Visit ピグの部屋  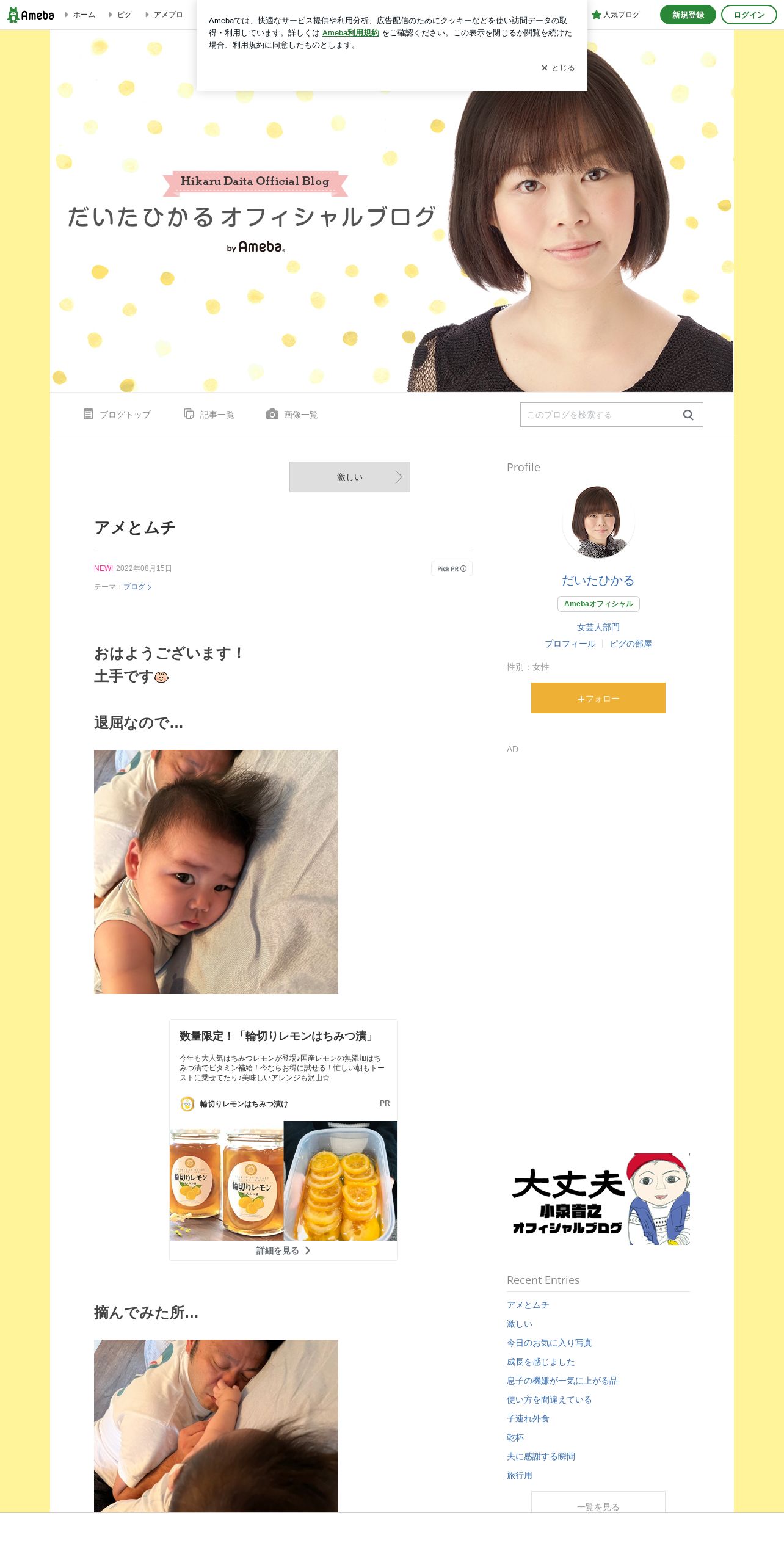tap(631, 644)
